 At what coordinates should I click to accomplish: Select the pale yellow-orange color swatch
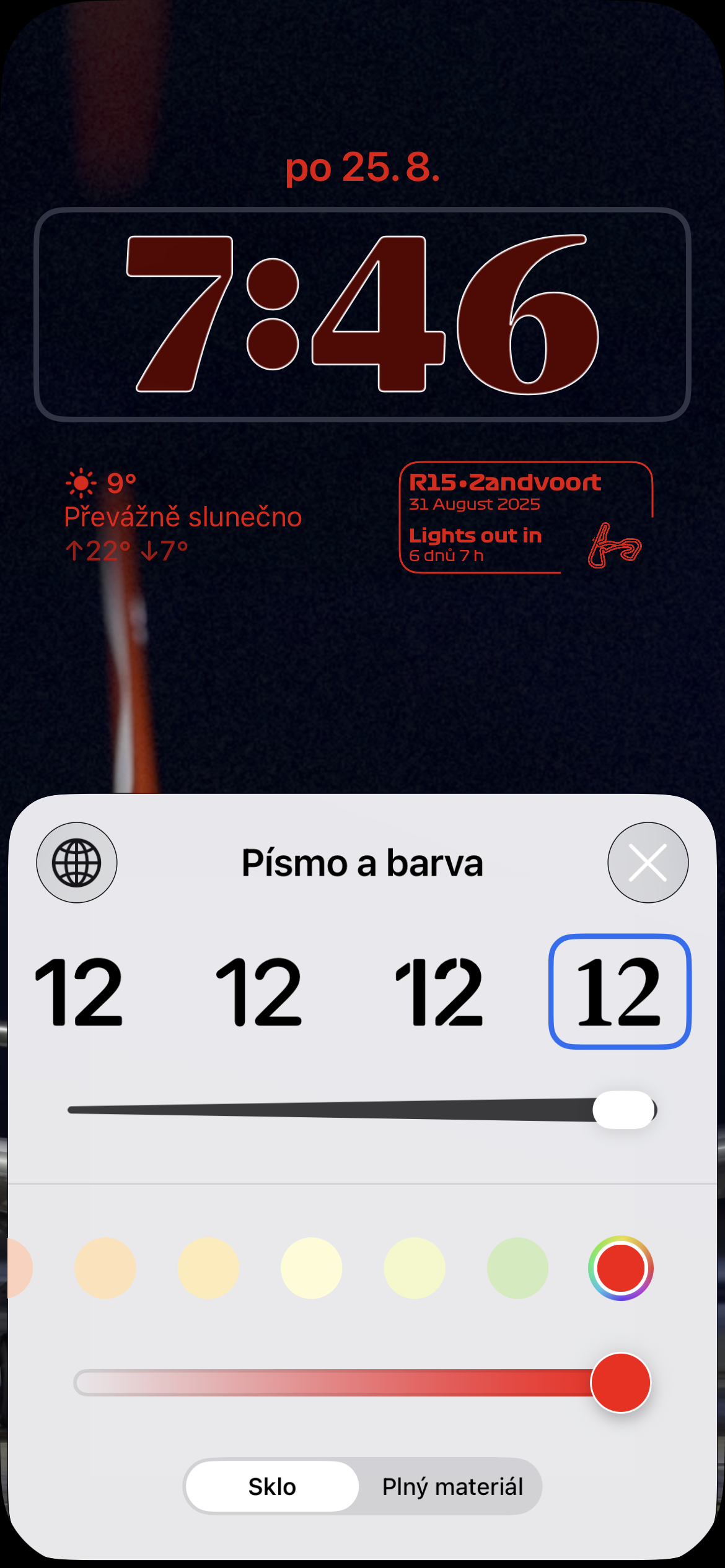pyautogui.click(x=208, y=1268)
